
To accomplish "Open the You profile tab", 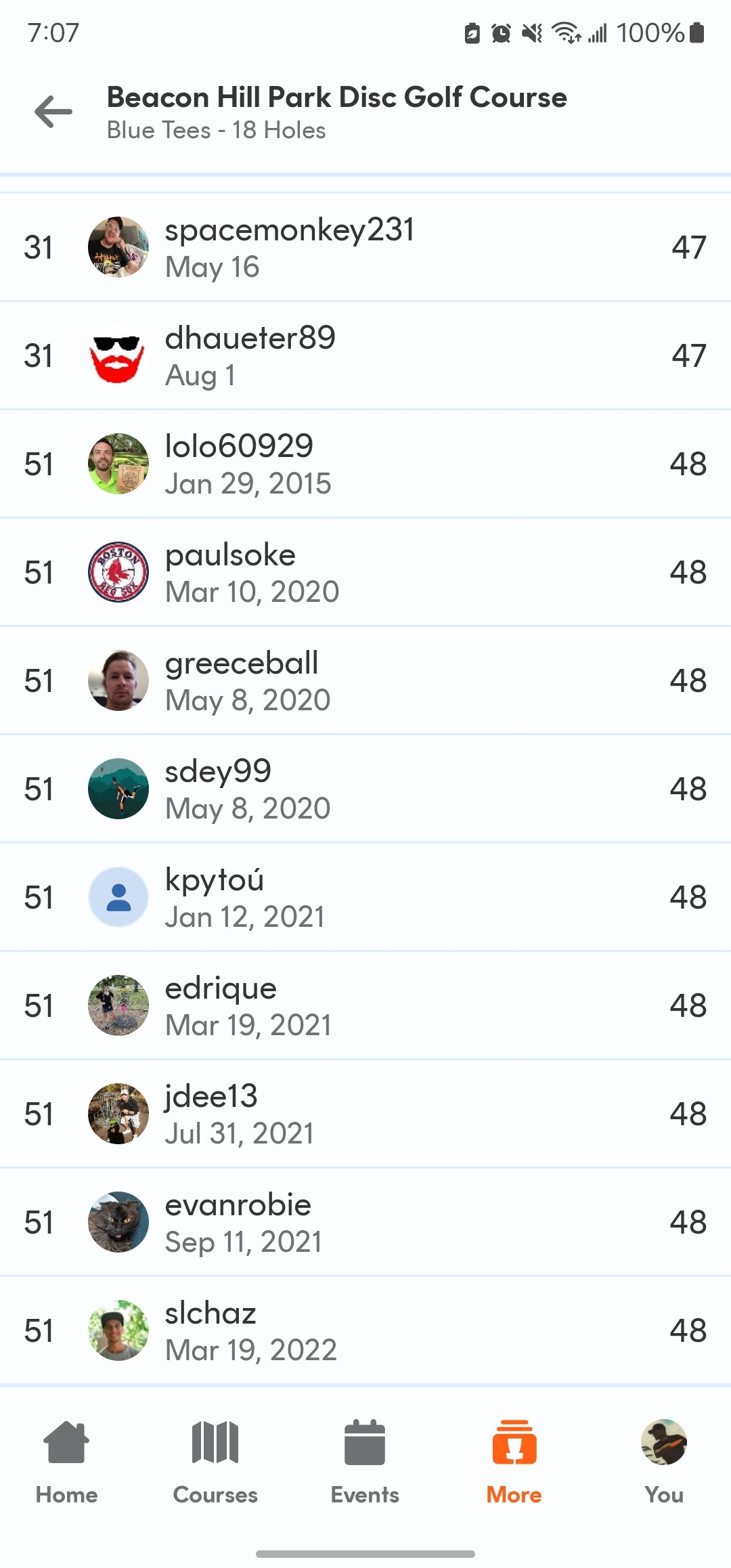I will (x=664, y=1462).
